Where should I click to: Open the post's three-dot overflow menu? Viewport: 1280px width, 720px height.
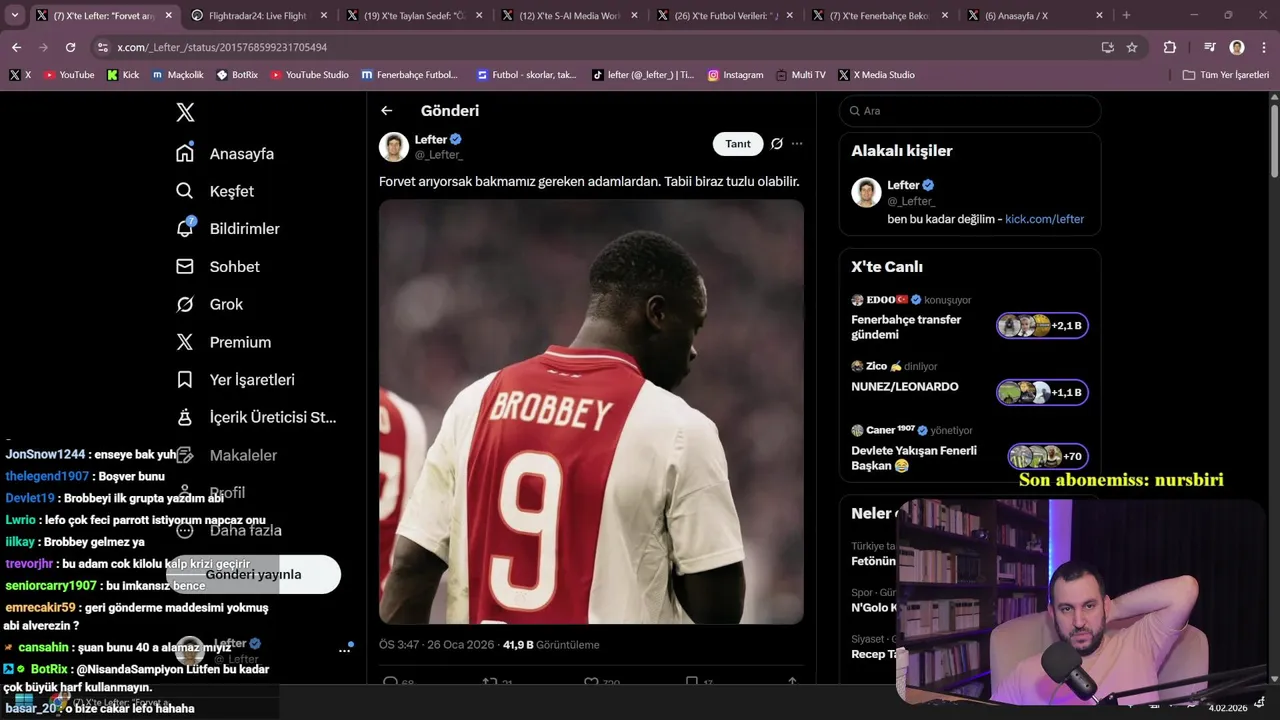coord(797,144)
